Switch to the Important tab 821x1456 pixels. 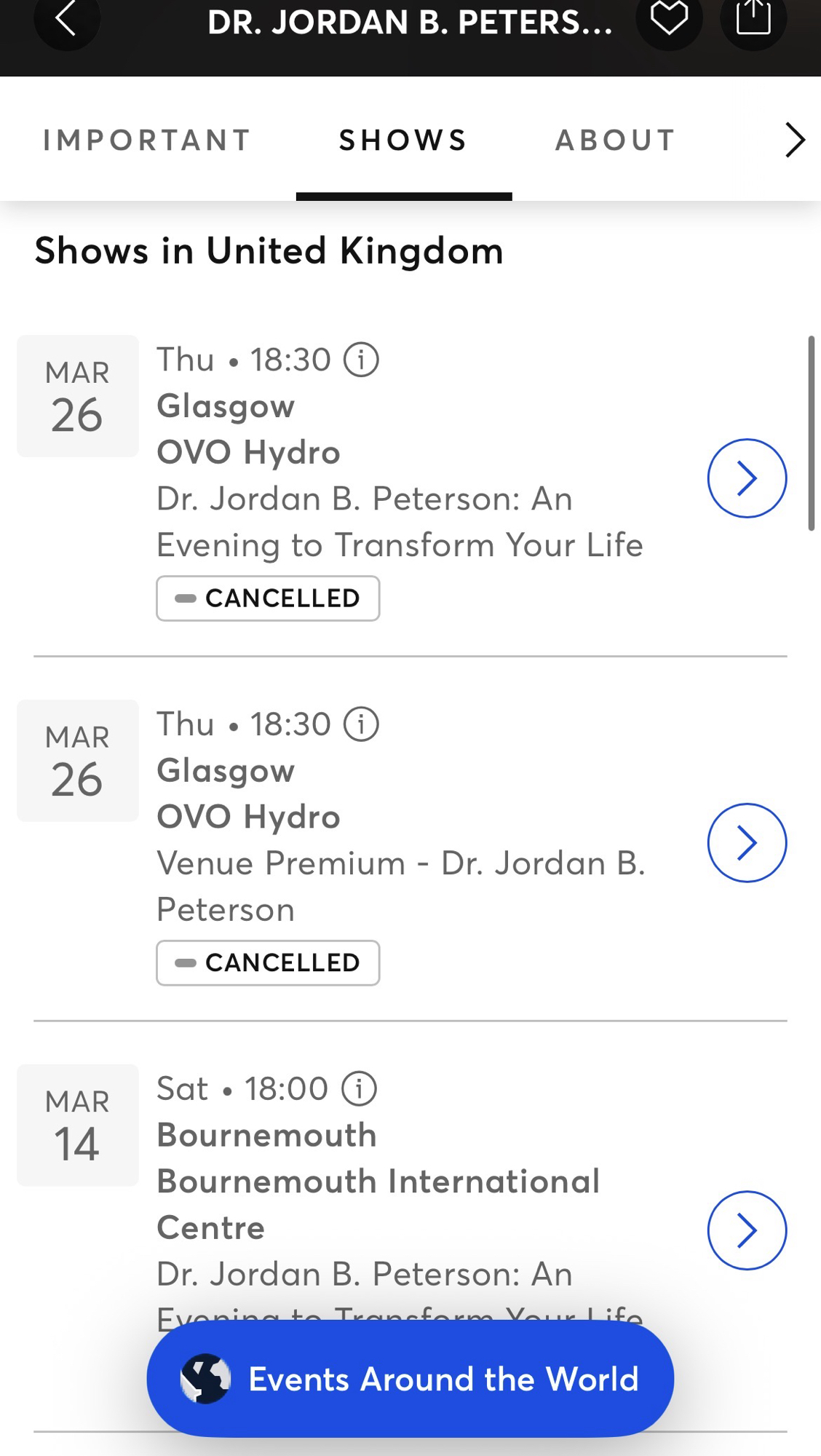147,141
